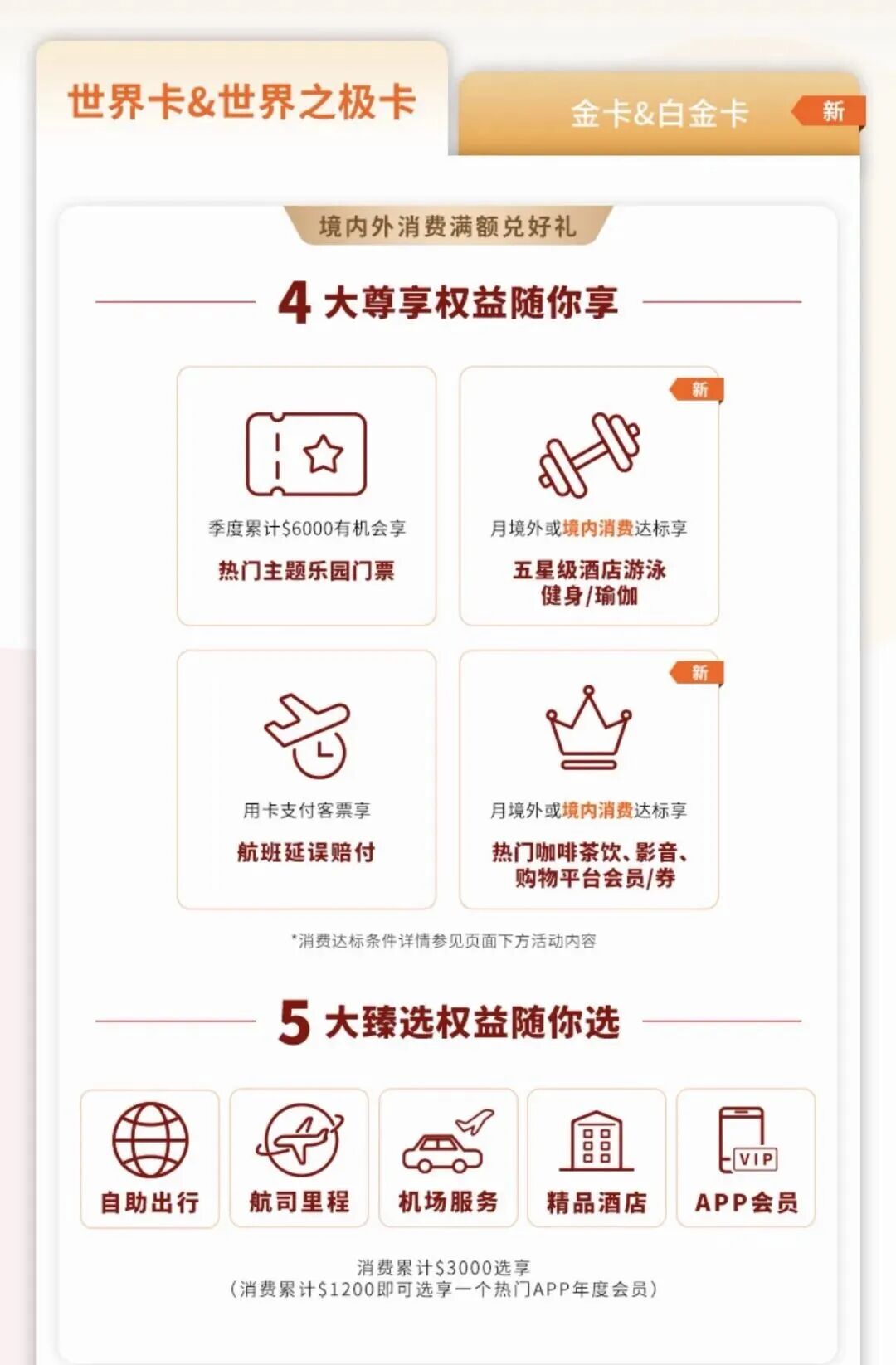Open the 航班延误赔付 benefit card
This screenshot has width=896, height=1365.
306,779
